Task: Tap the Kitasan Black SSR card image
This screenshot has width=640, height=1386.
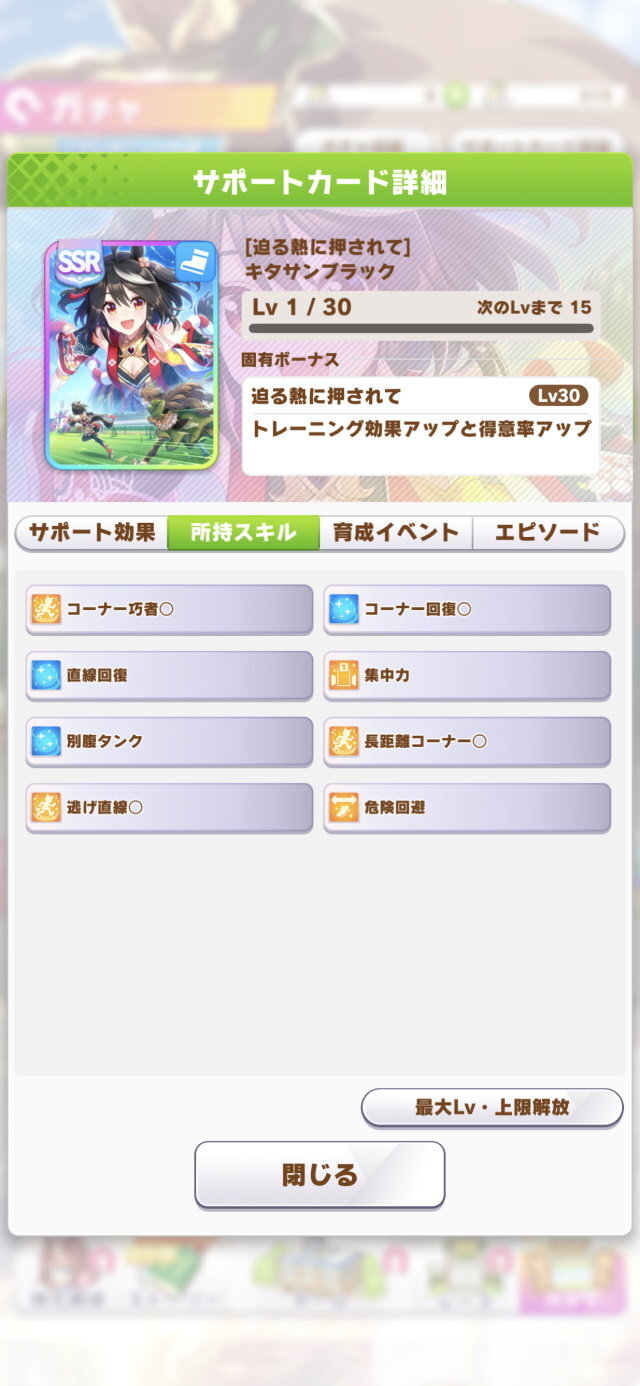Action: tap(131, 354)
